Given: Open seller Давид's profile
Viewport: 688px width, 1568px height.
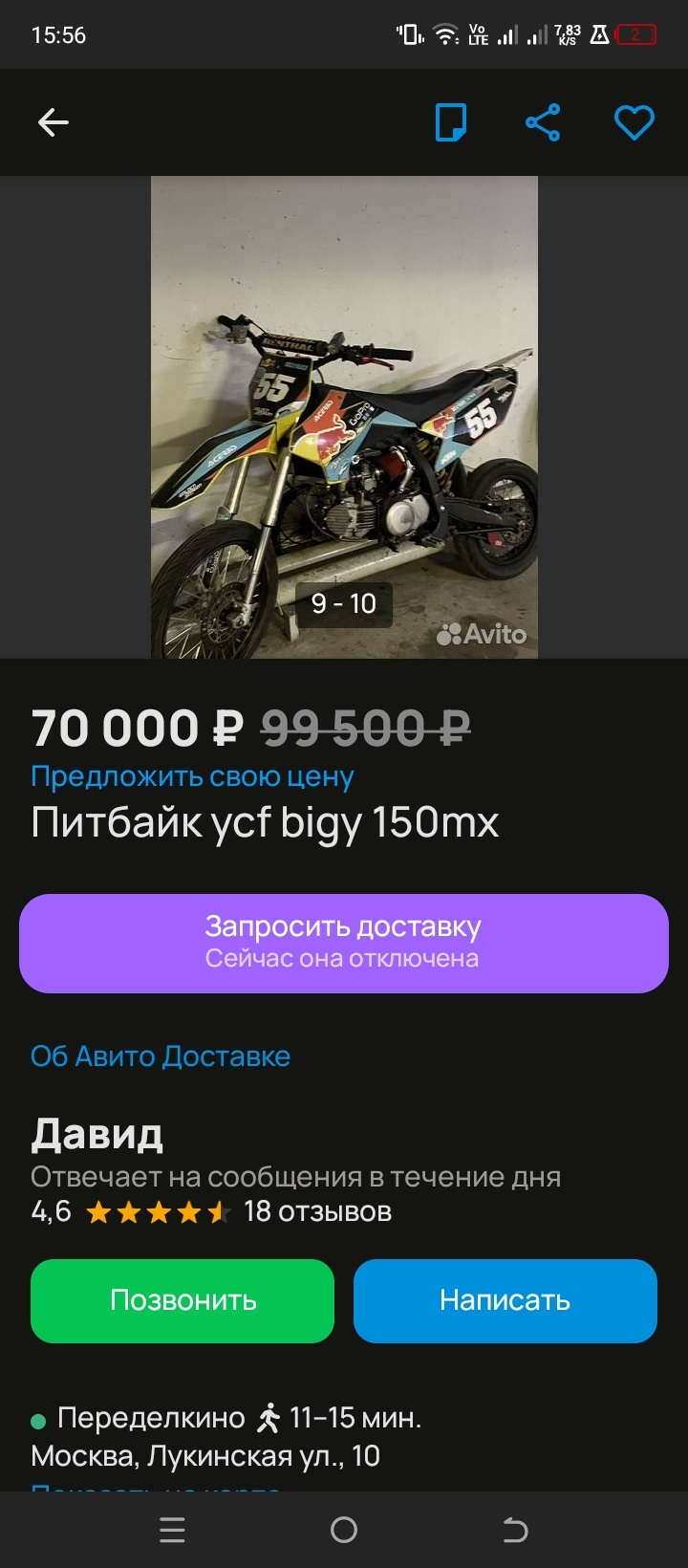Looking at the screenshot, I should (x=97, y=1135).
